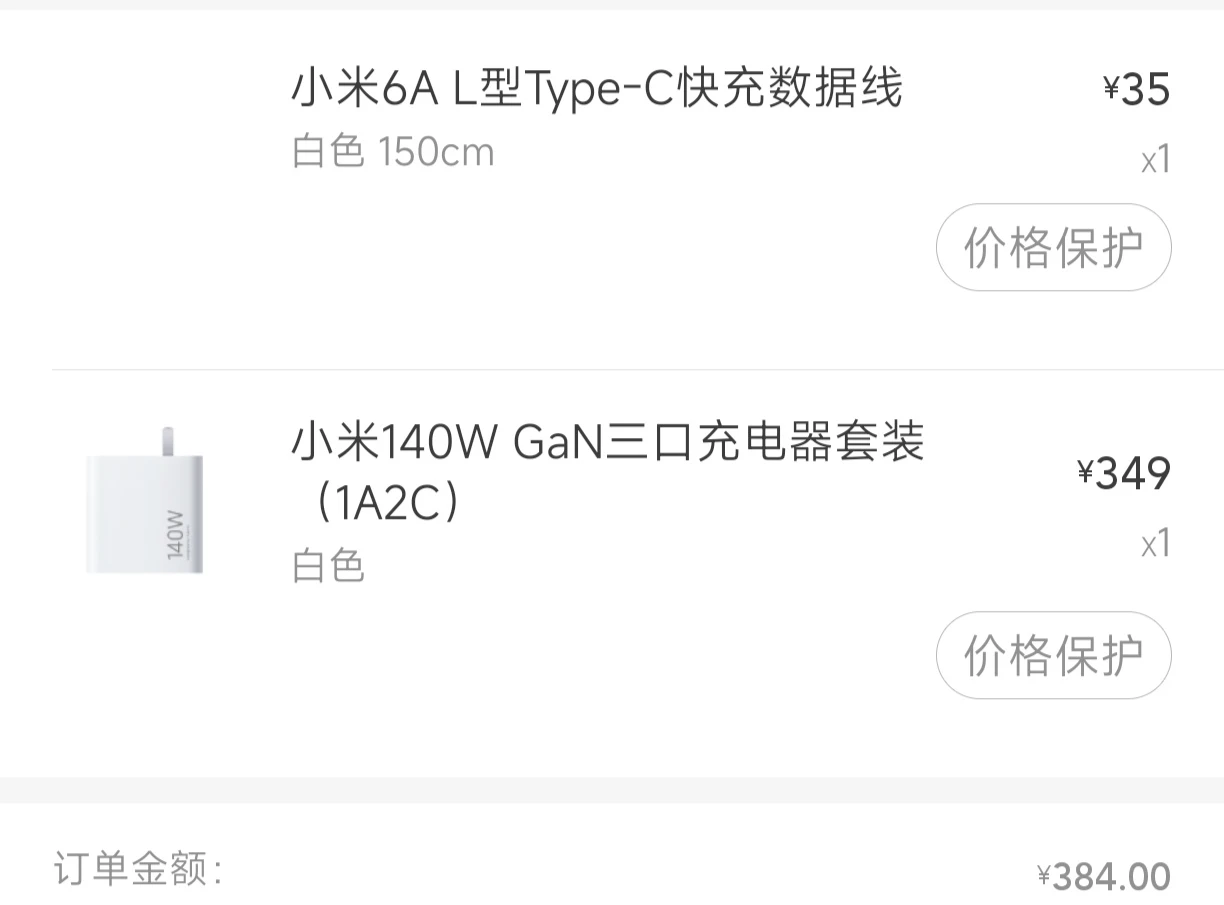Open the 小米6A L型Type-C快充数据线 item
Image resolution: width=1224 pixels, height=905 pixels.
[x=596, y=89]
